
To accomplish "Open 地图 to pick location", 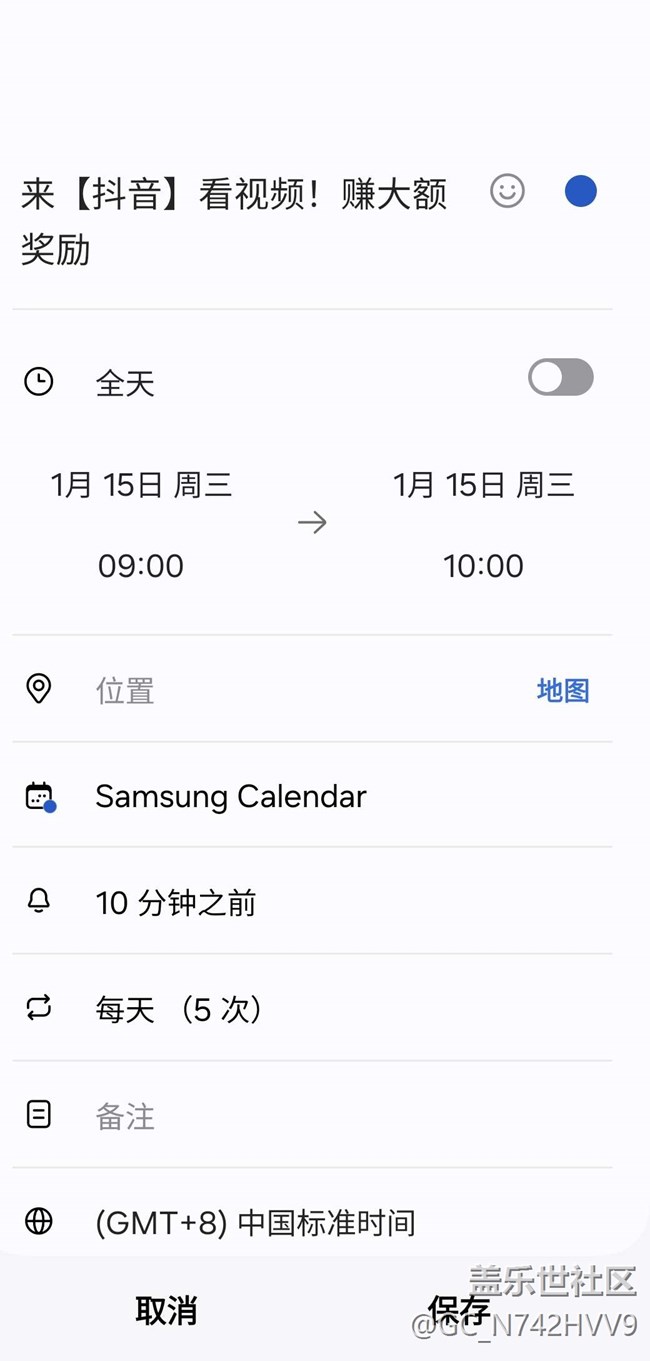I will coord(563,690).
